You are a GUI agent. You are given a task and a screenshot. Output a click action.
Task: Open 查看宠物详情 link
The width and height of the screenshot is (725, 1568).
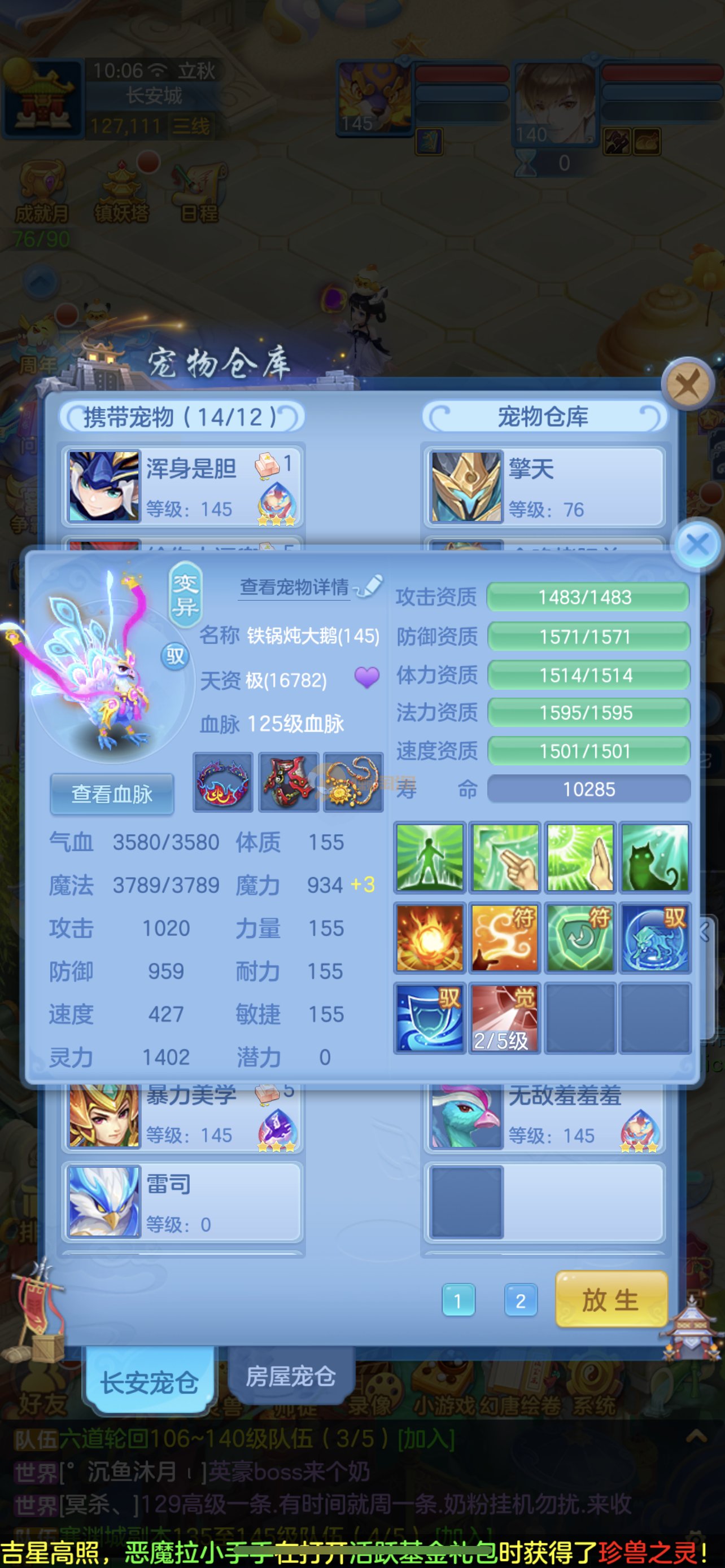tap(295, 587)
